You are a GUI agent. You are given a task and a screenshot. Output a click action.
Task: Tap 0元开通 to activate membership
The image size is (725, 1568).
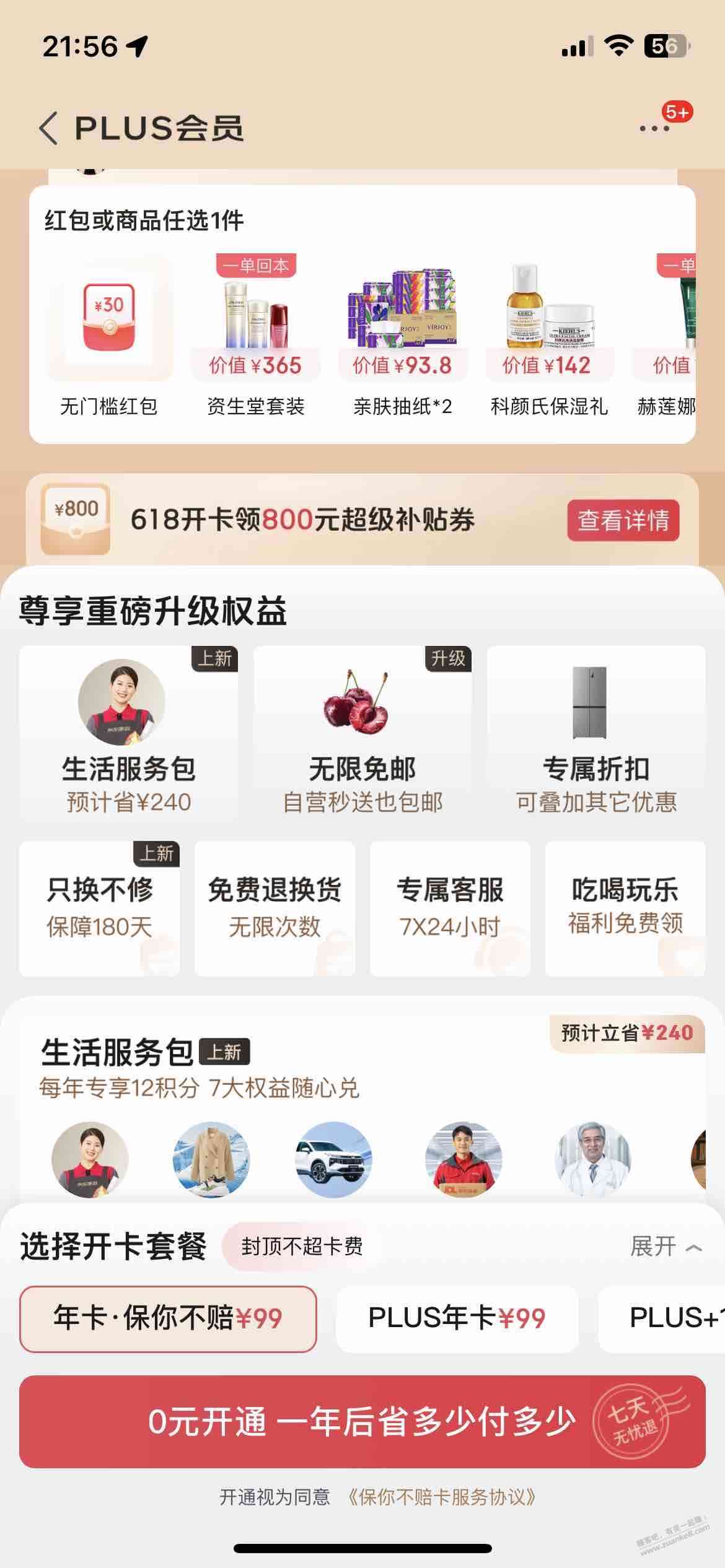pyautogui.click(x=362, y=1421)
